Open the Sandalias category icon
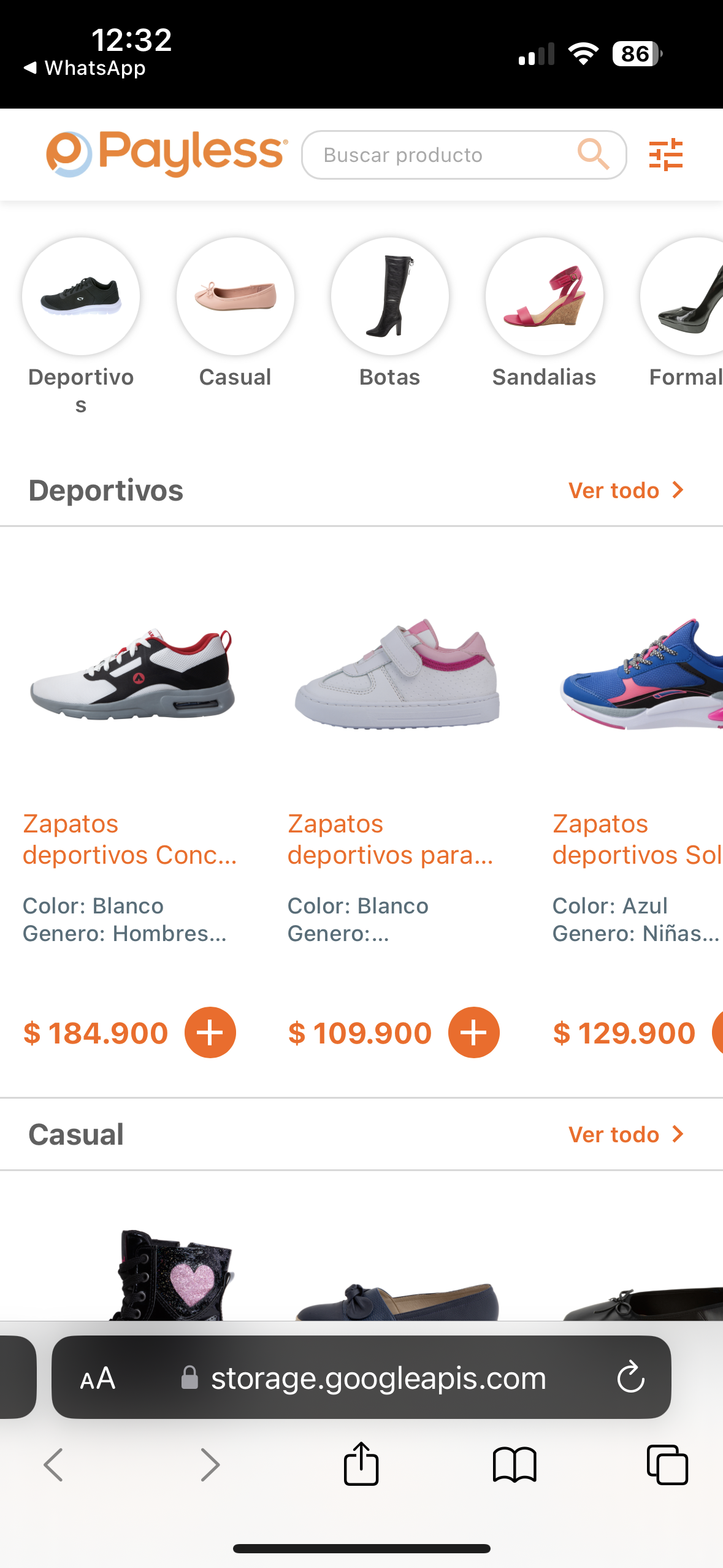Viewport: 723px width, 1568px height. click(x=545, y=296)
